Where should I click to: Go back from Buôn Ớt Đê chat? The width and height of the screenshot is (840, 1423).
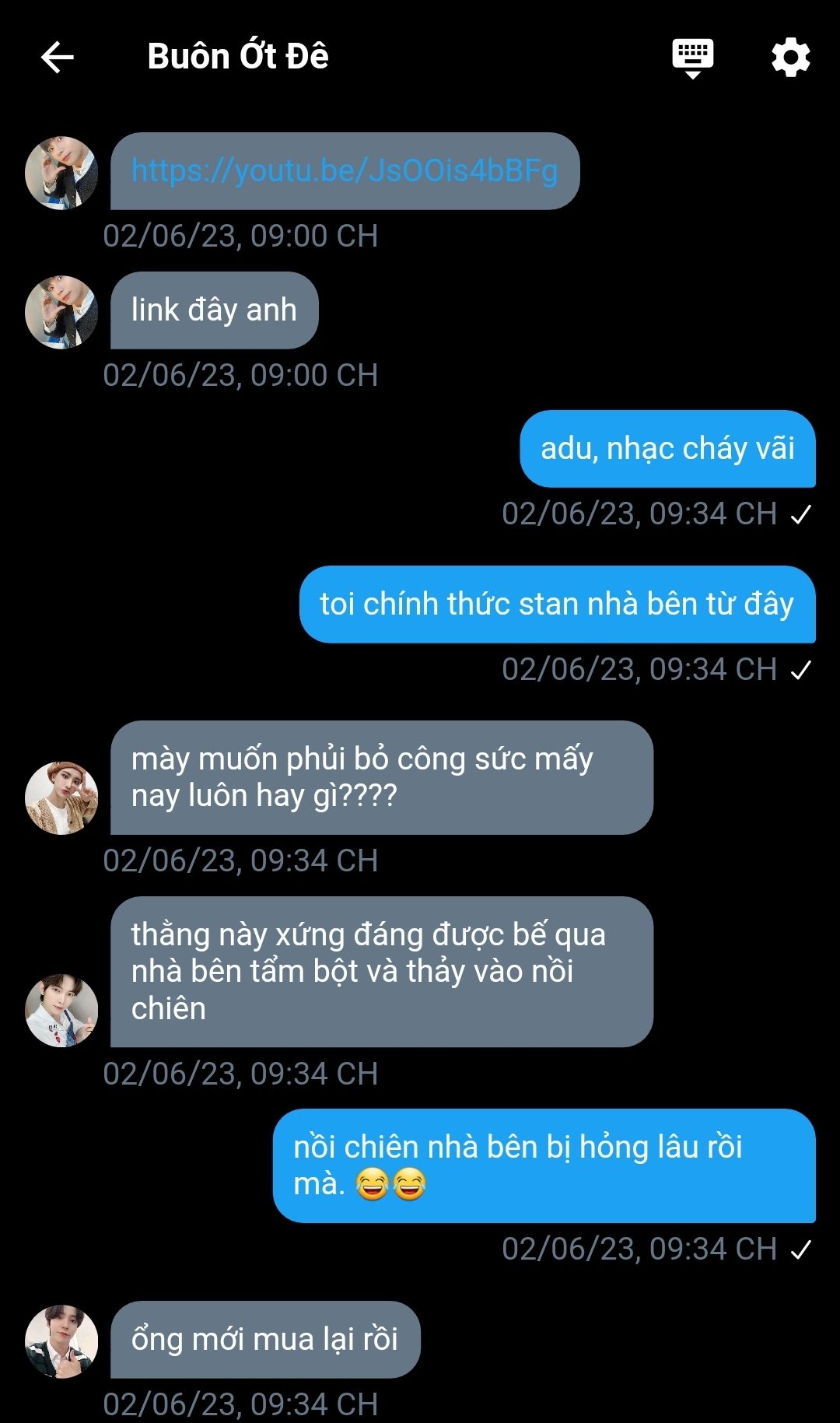click(x=57, y=57)
